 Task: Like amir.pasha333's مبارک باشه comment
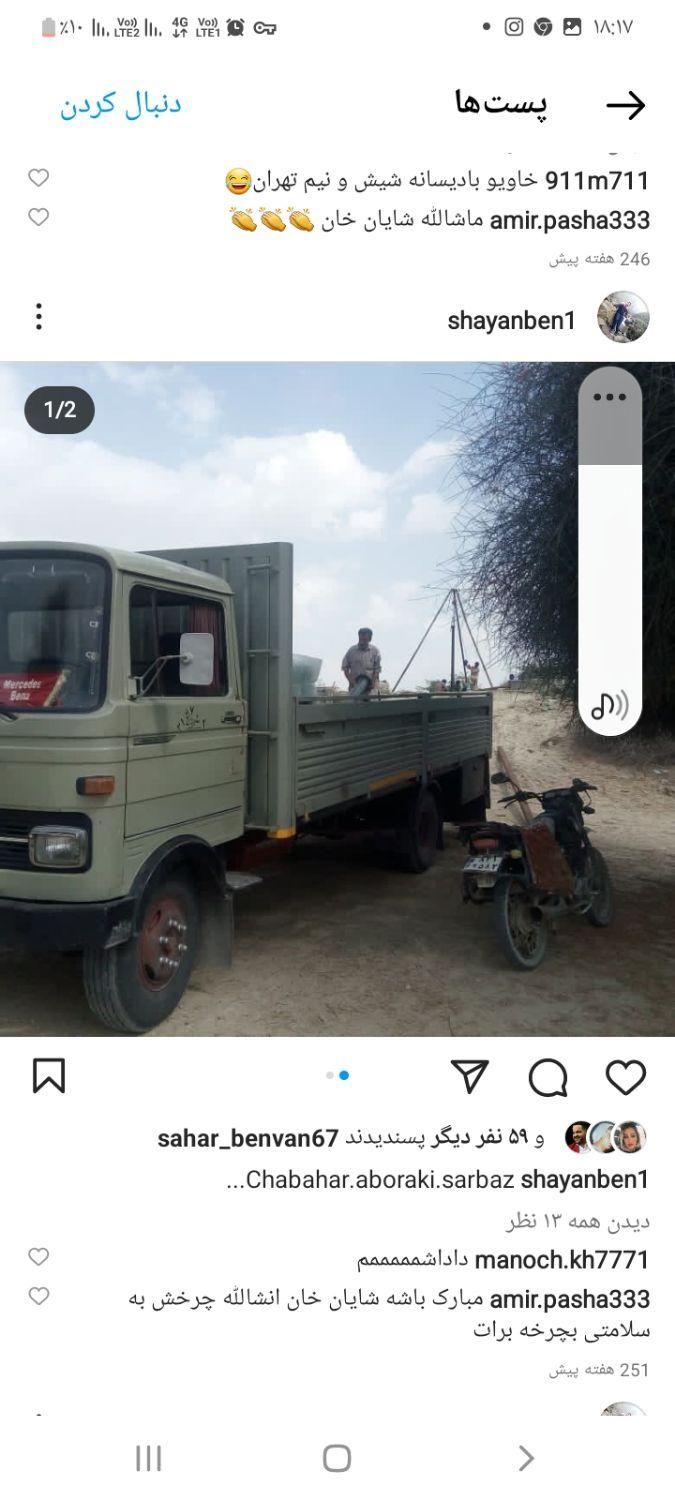tap(38, 1296)
